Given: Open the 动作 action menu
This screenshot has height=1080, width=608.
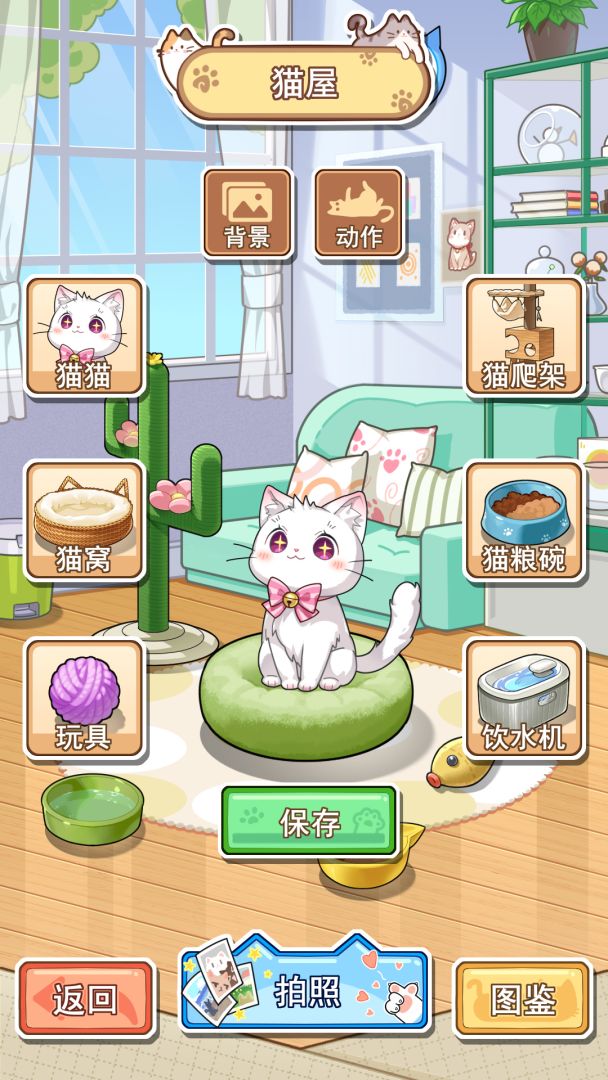Looking at the screenshot, I should 359,212.
